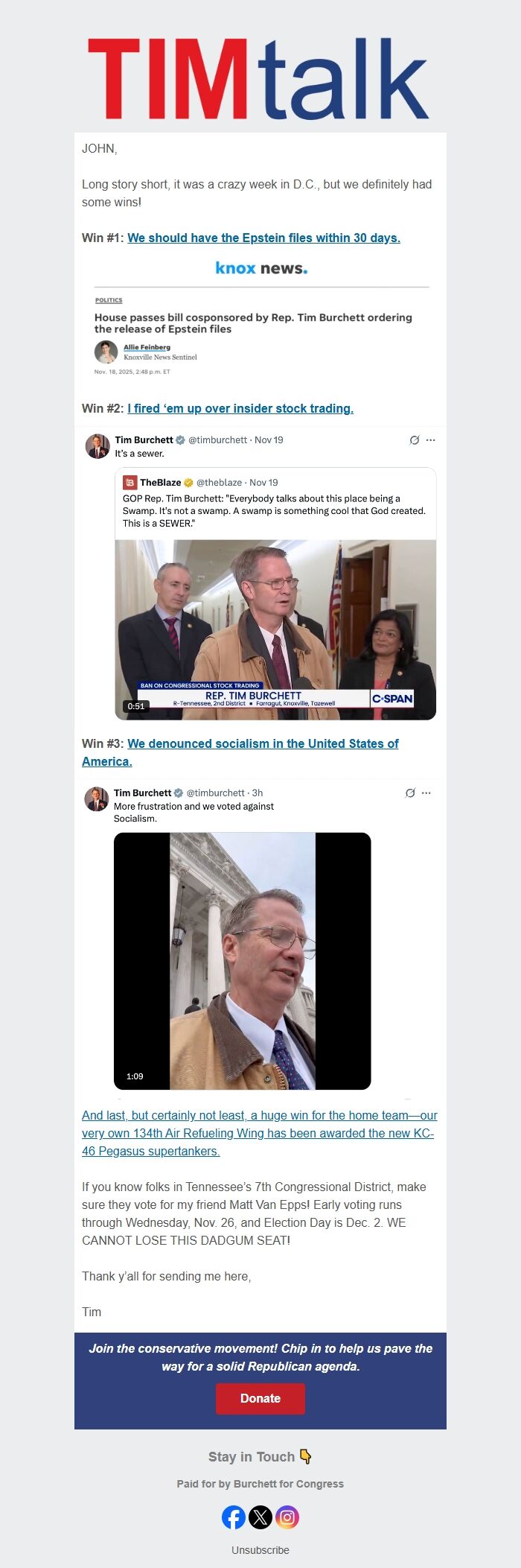Unsubscribe from this newsletter
Viewport: 521px width, 1568px height.
point(260,1550)
